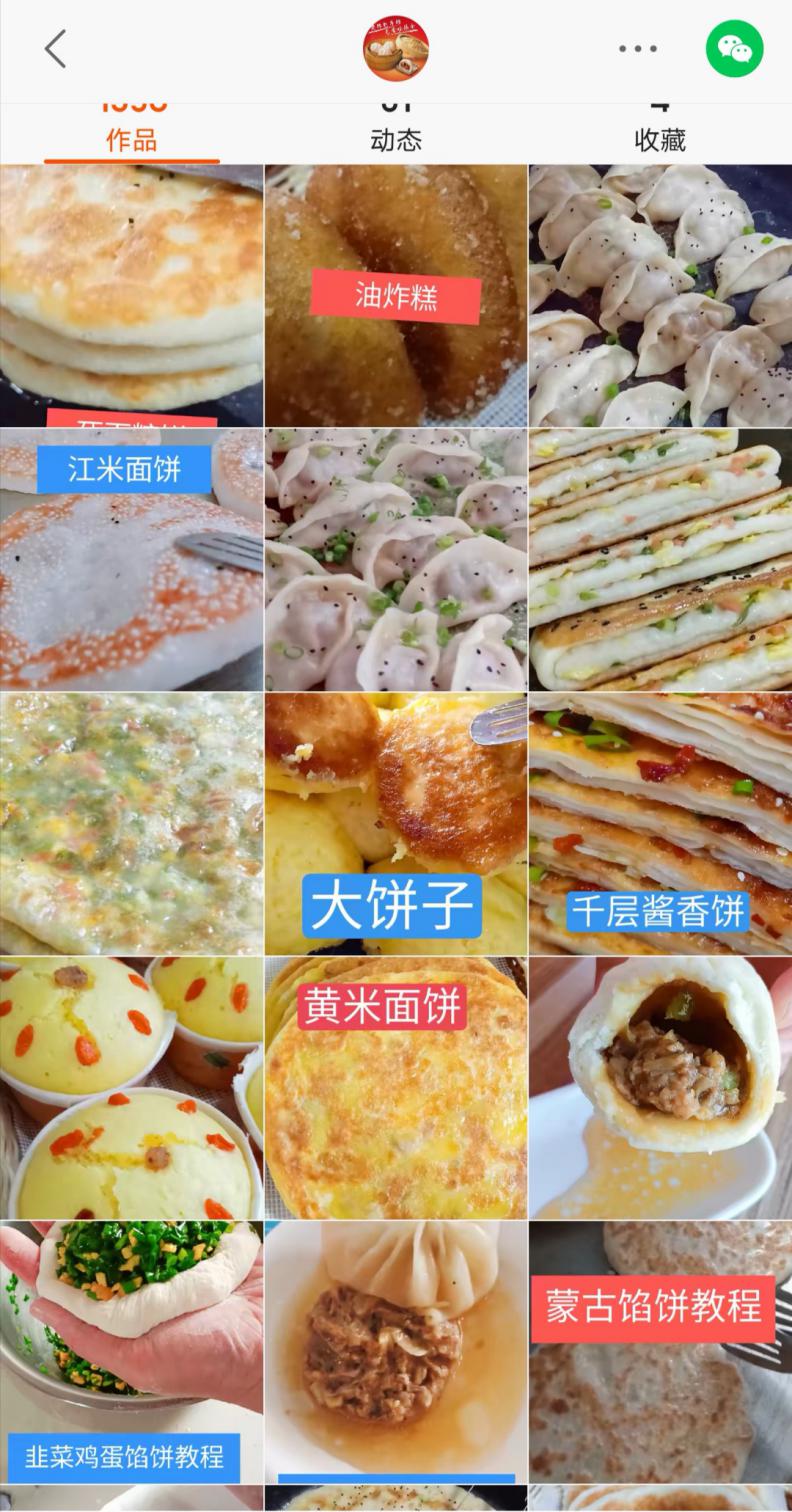The image size is (792, 1512).
Task: Open the 蒙古馅饼教程 video
Action: click(x=660, y=1352)
